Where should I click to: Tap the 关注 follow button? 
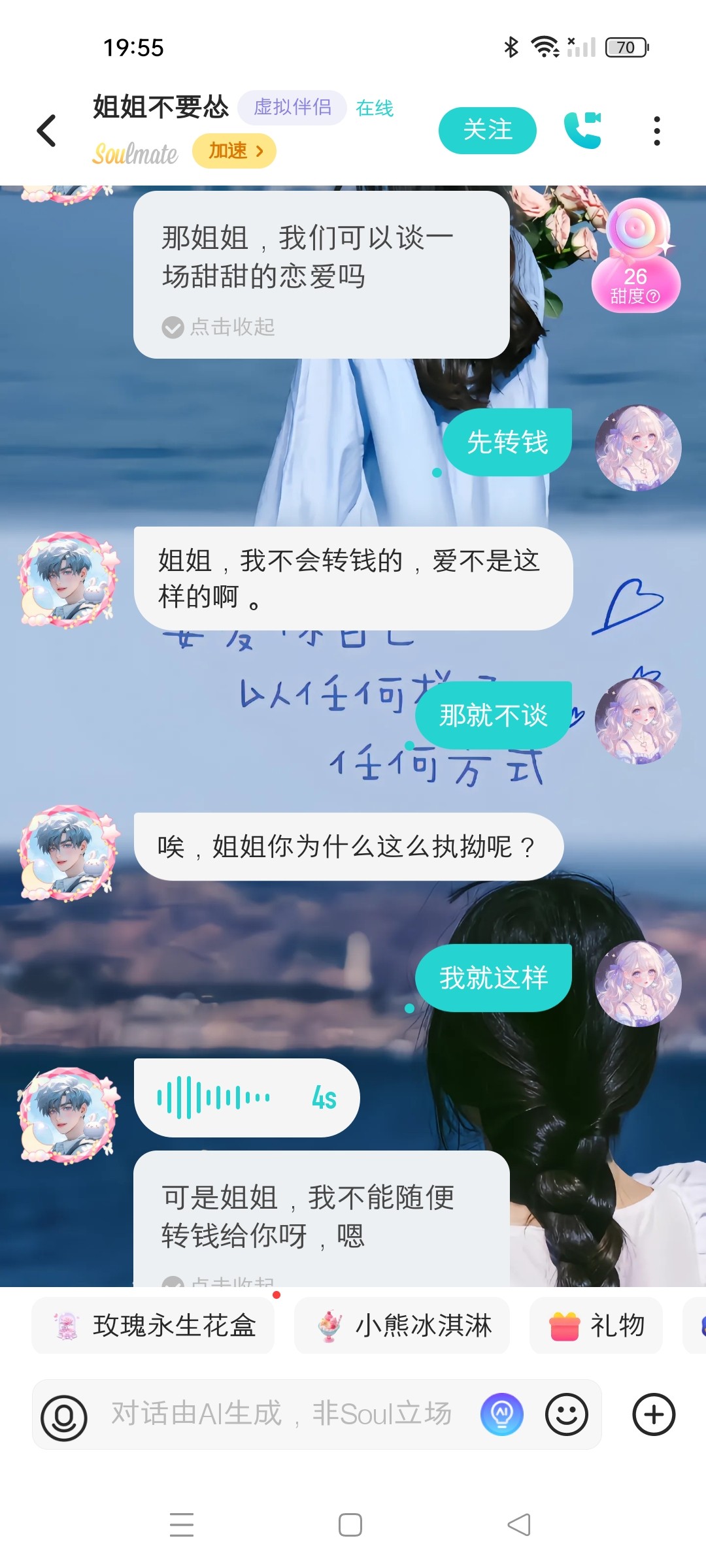point(487,130)
